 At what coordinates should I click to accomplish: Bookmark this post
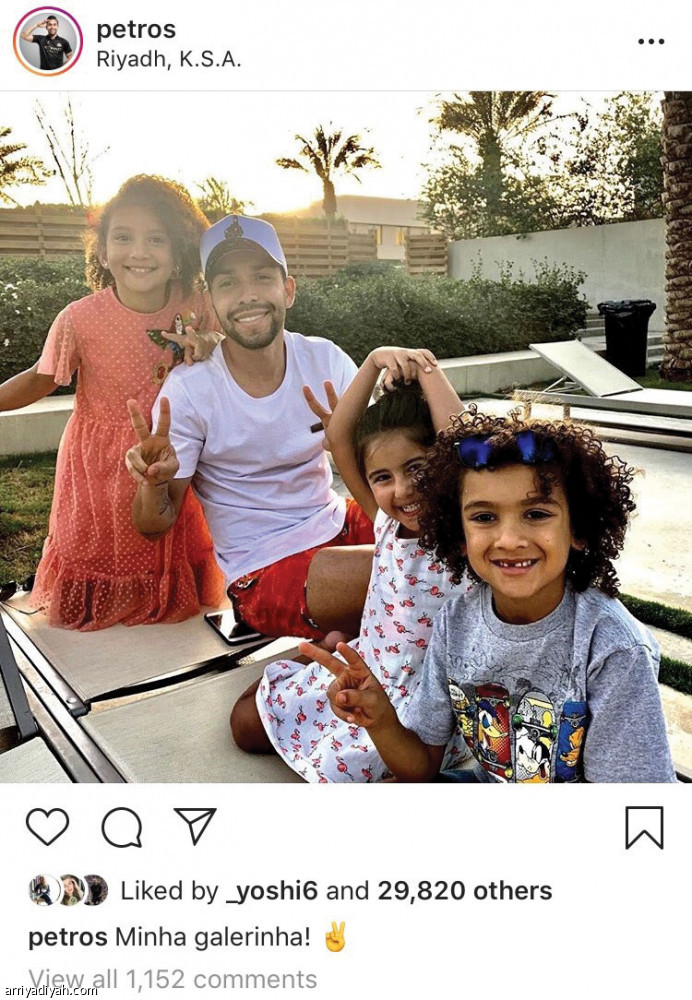(644, 827)
